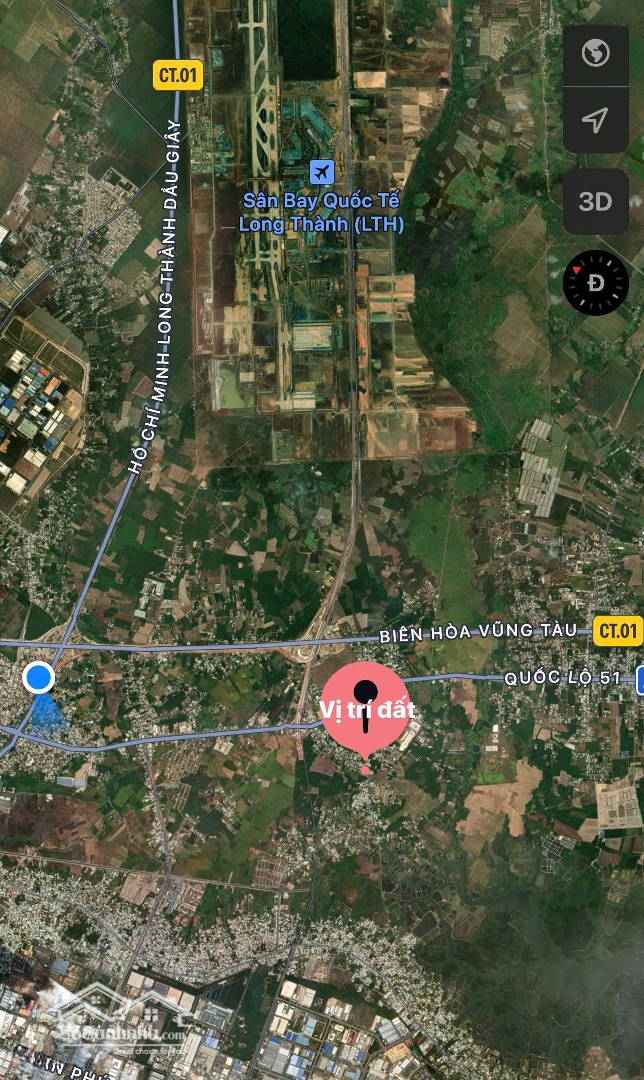644x1080 pixels.
Task: Switch the map to 3D view
Action: 595,201
